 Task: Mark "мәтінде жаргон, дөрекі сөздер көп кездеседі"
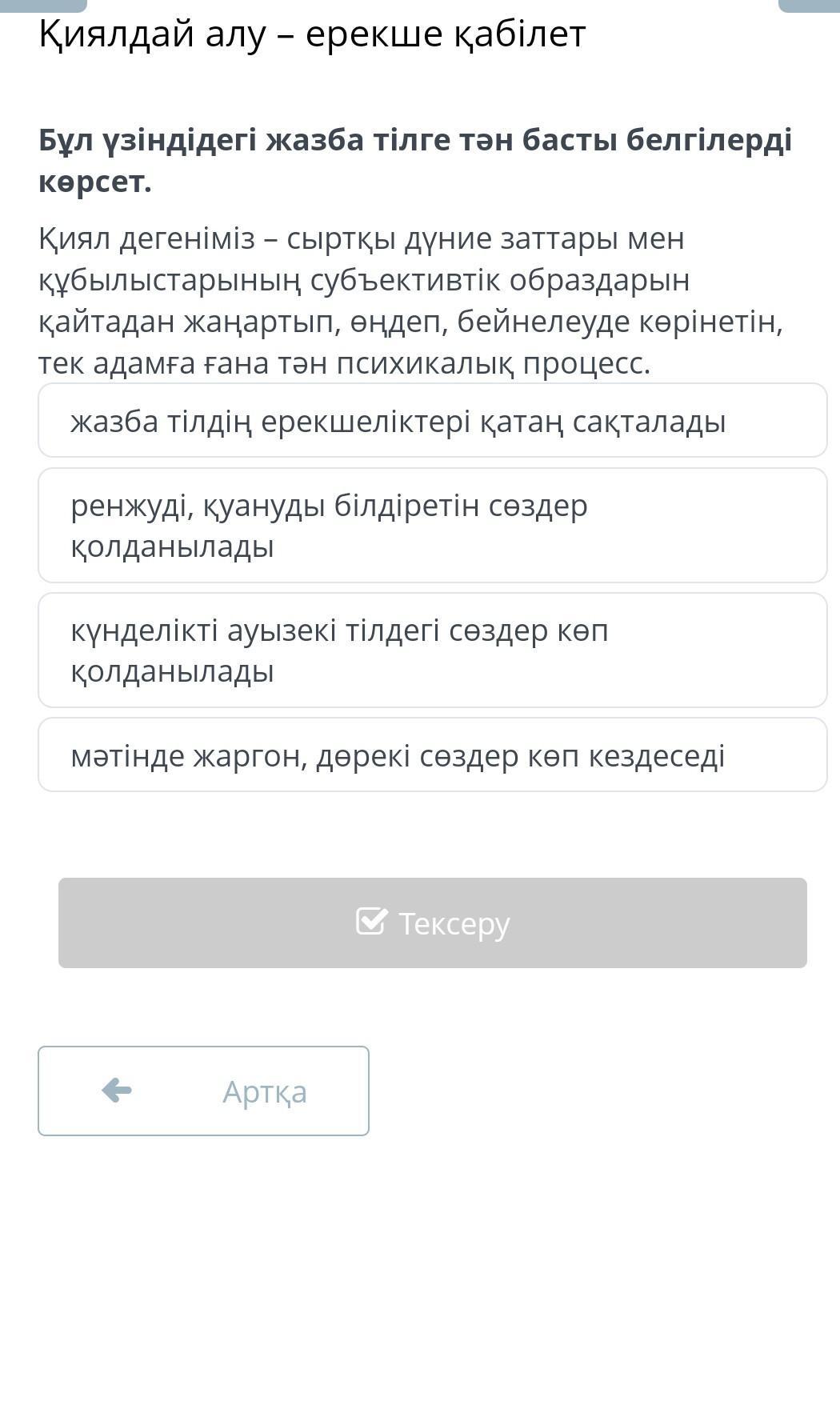coord(432,755)
